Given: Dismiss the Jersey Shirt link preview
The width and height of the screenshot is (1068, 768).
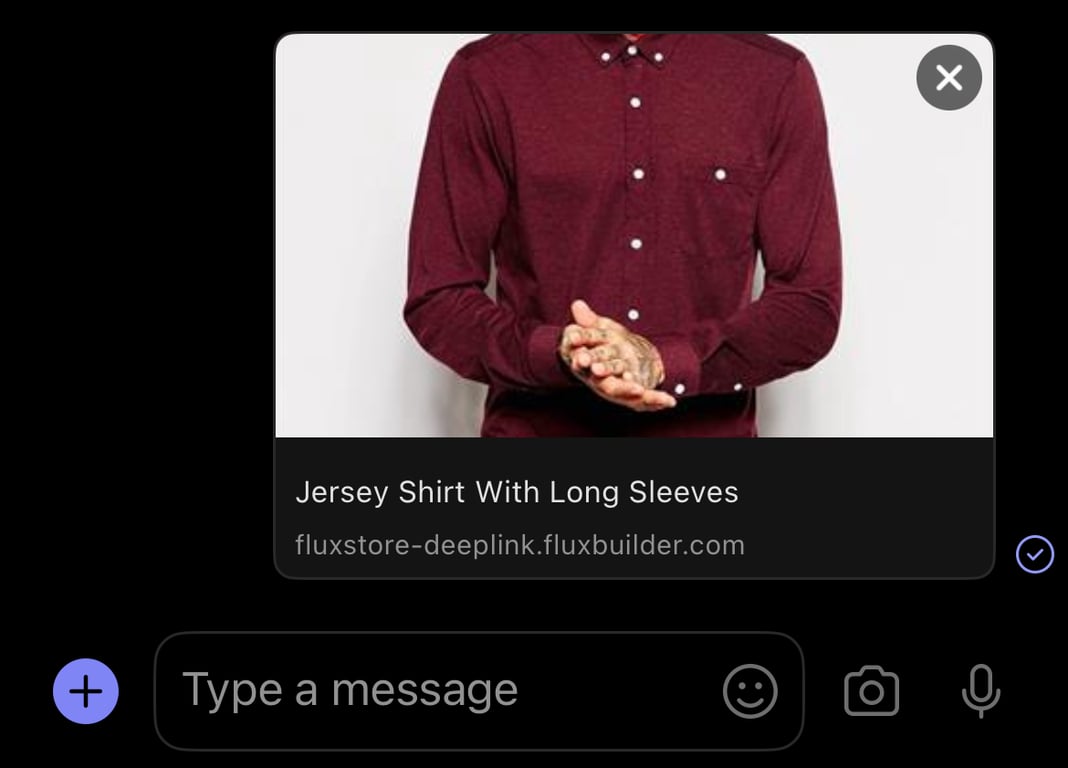Looking at the screenshot, I should [948, 78].
